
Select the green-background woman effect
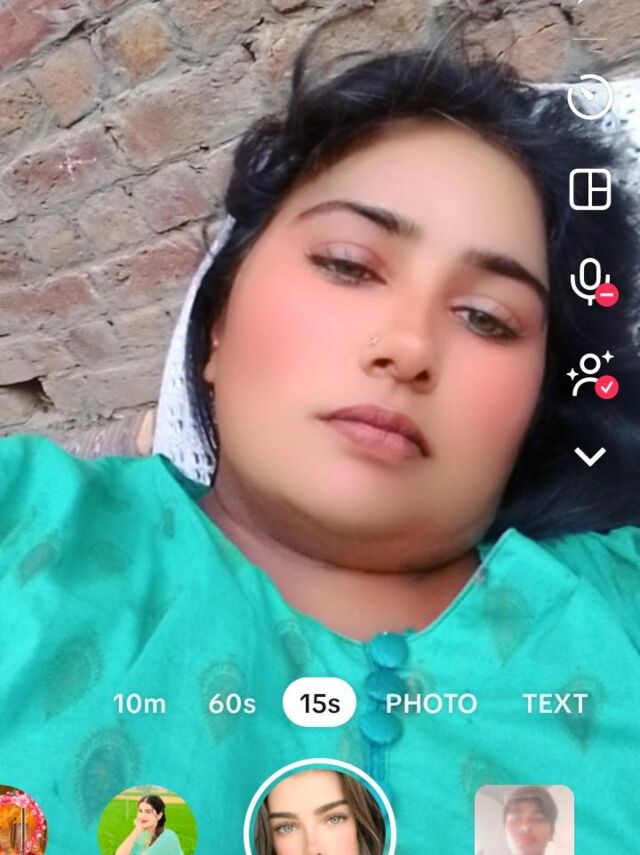[x=148, y=822]
